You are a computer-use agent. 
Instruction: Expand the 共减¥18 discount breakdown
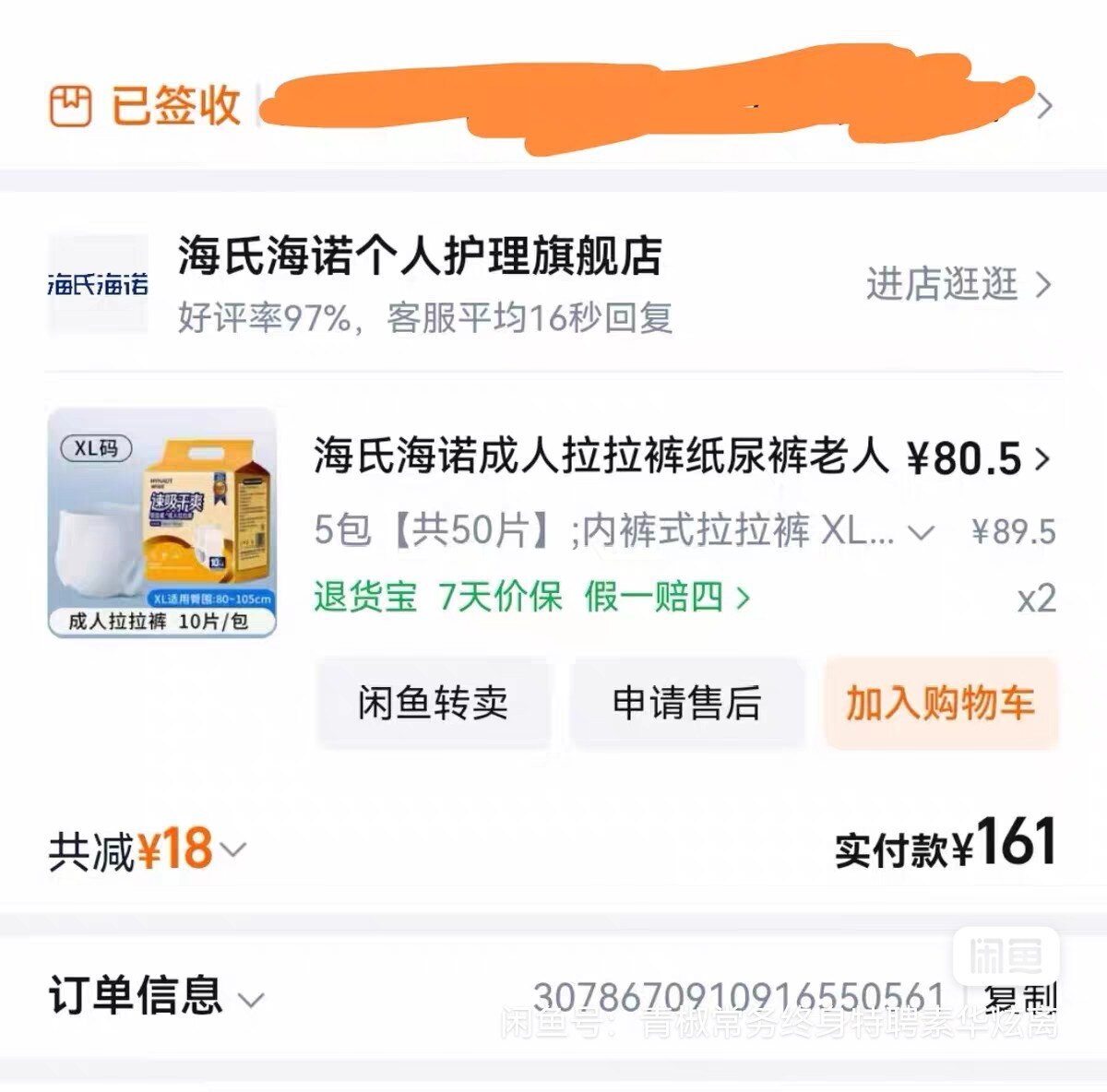pos(148,849)
